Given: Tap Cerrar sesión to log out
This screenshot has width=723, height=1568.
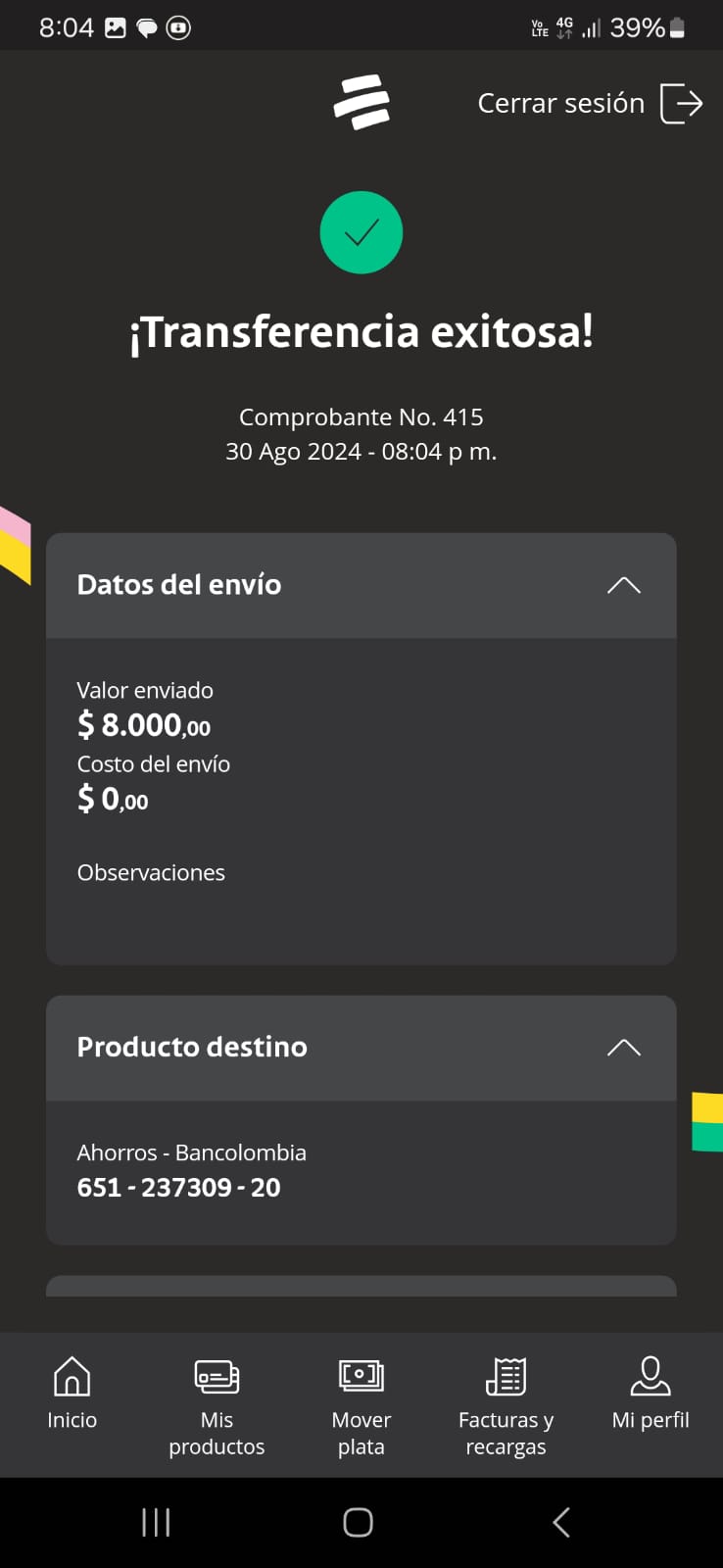Looking at the screenshot, I should point(589,103).
